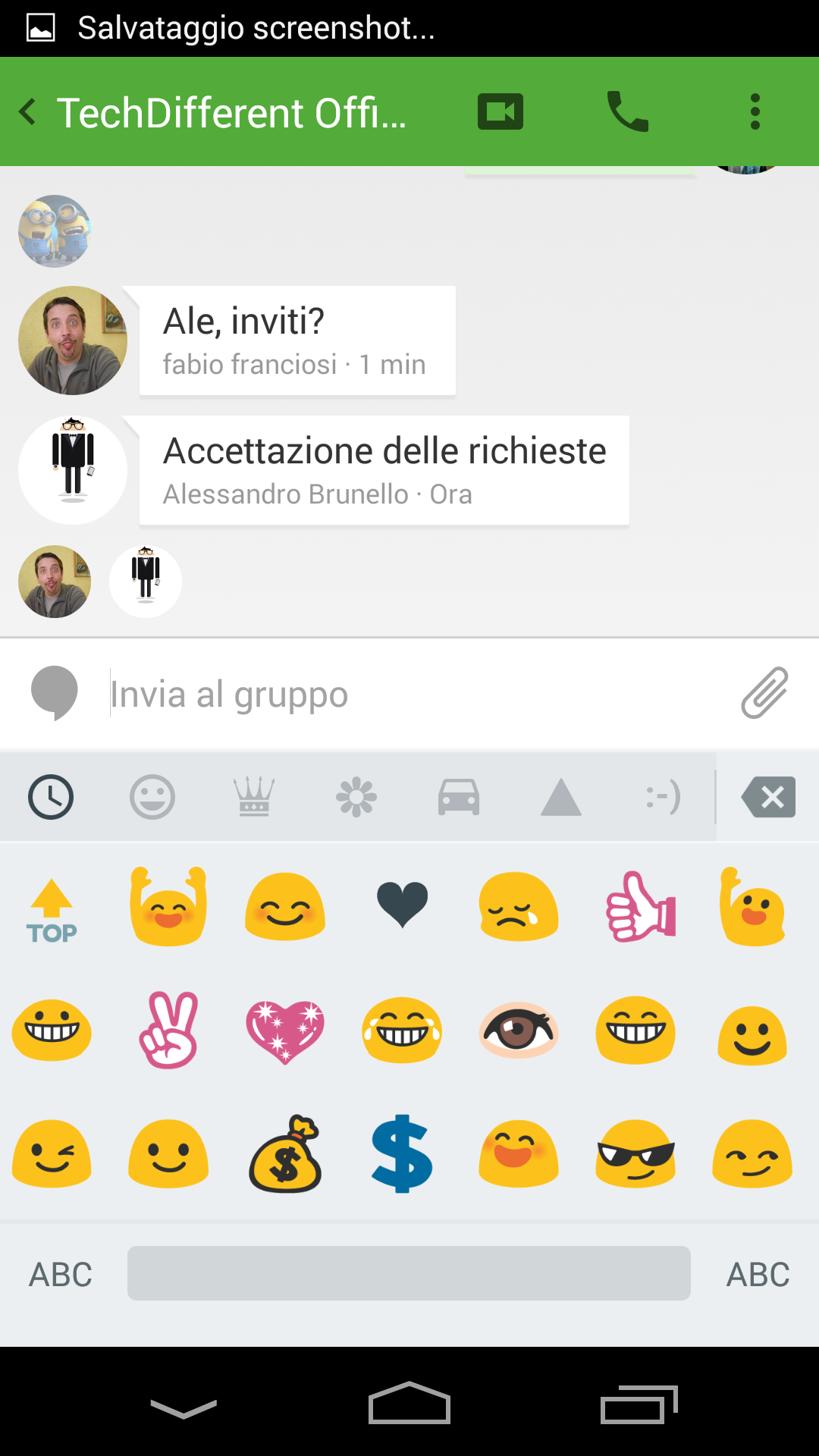Viewport: 819px width, 1456px height.
Task: Switch to the smiley faces emoji tab
Action: point(152,797)
